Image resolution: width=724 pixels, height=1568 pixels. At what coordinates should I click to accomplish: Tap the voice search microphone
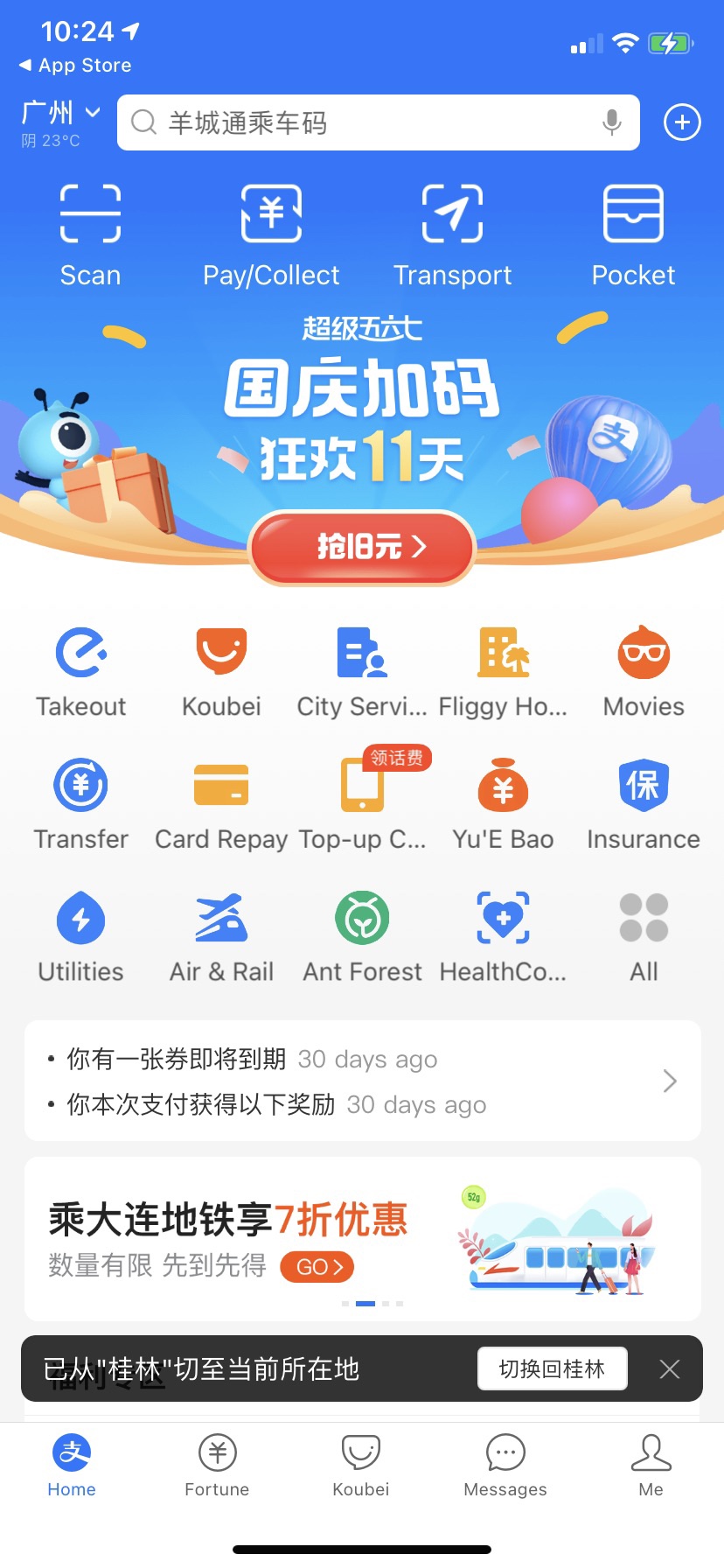click(612, 122)
